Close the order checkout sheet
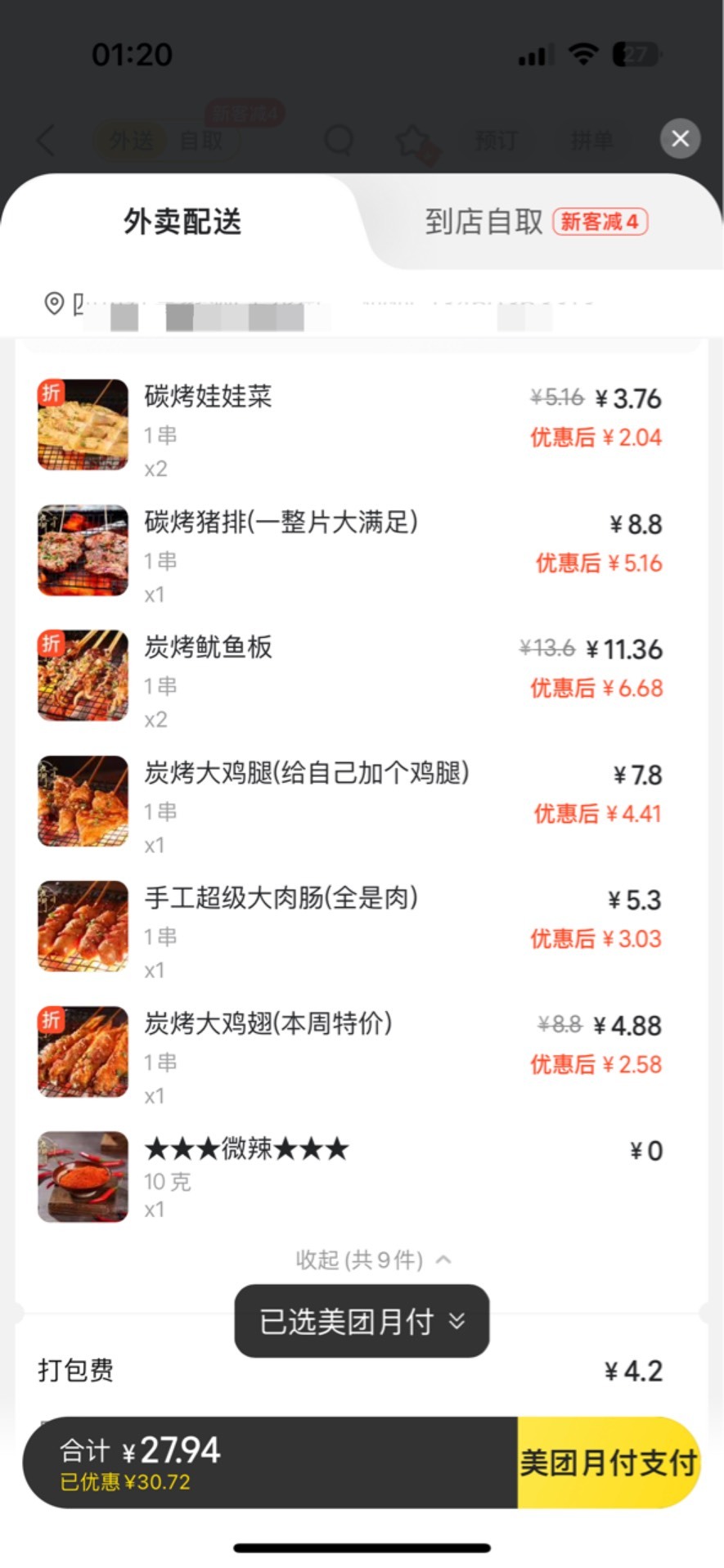724x1568 pixels. (680, 139)
